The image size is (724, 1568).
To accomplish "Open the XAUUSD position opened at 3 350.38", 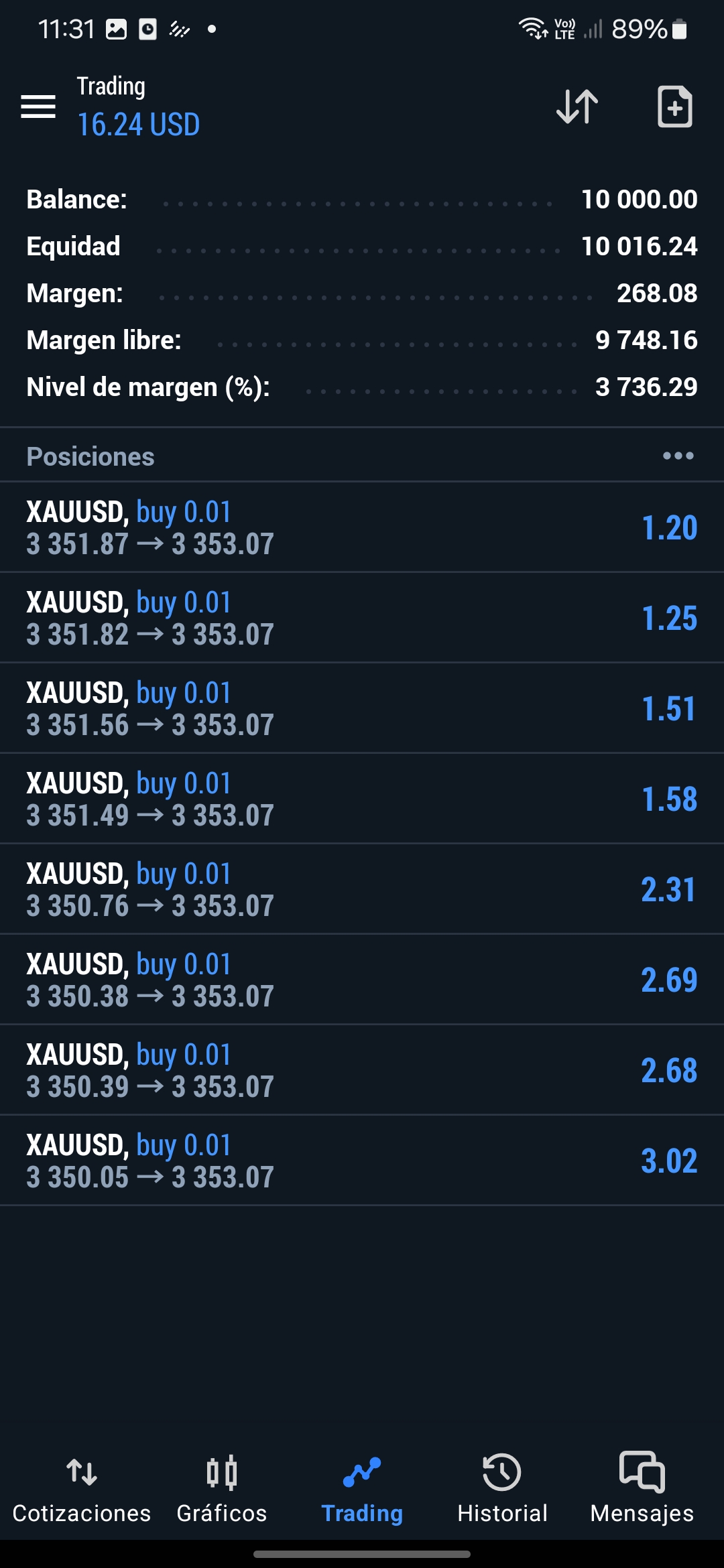I will pyautogui.click(x=362, y=980).
